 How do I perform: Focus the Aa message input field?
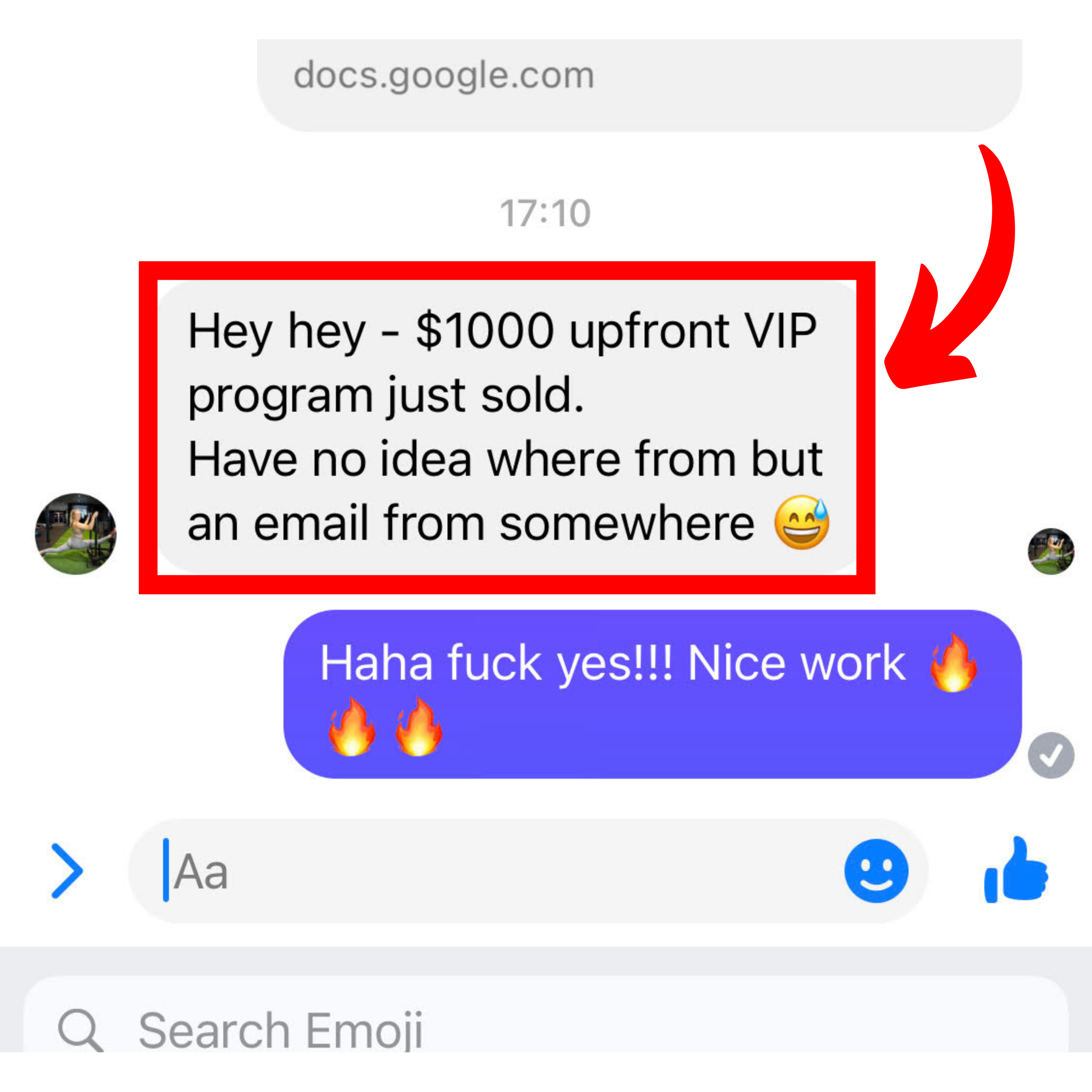pos(480,871)
